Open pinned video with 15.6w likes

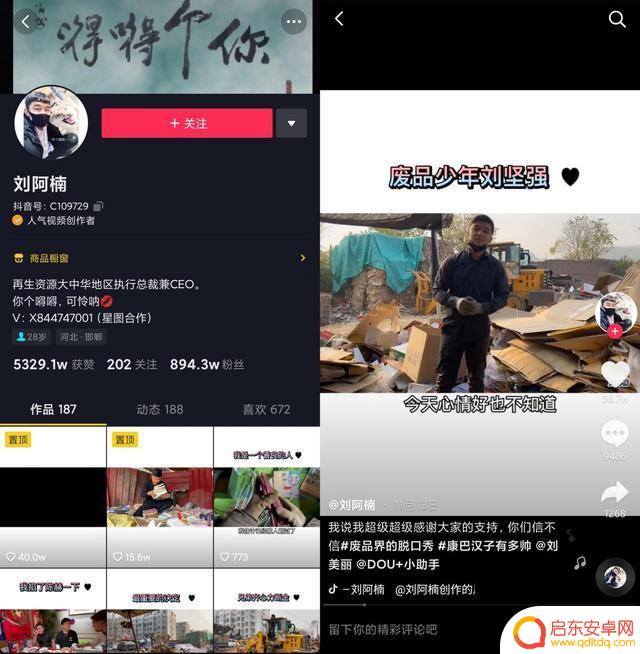tap(159, 497)
